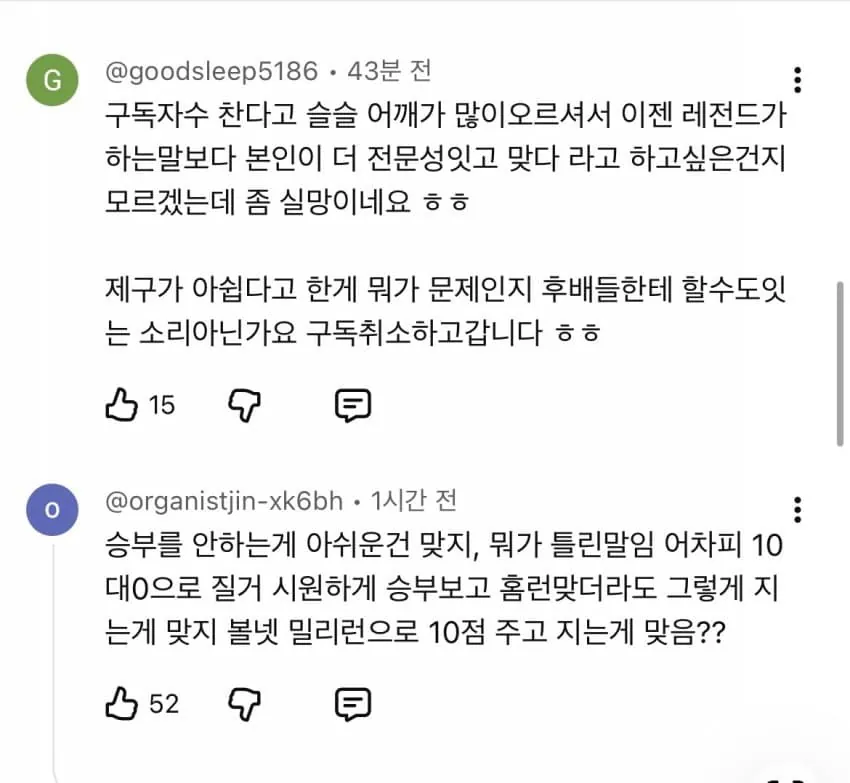Viewport: 850px width, 783px height.
Task: Reply to @goodsleep5186's comment
Action: pos(352,404)
